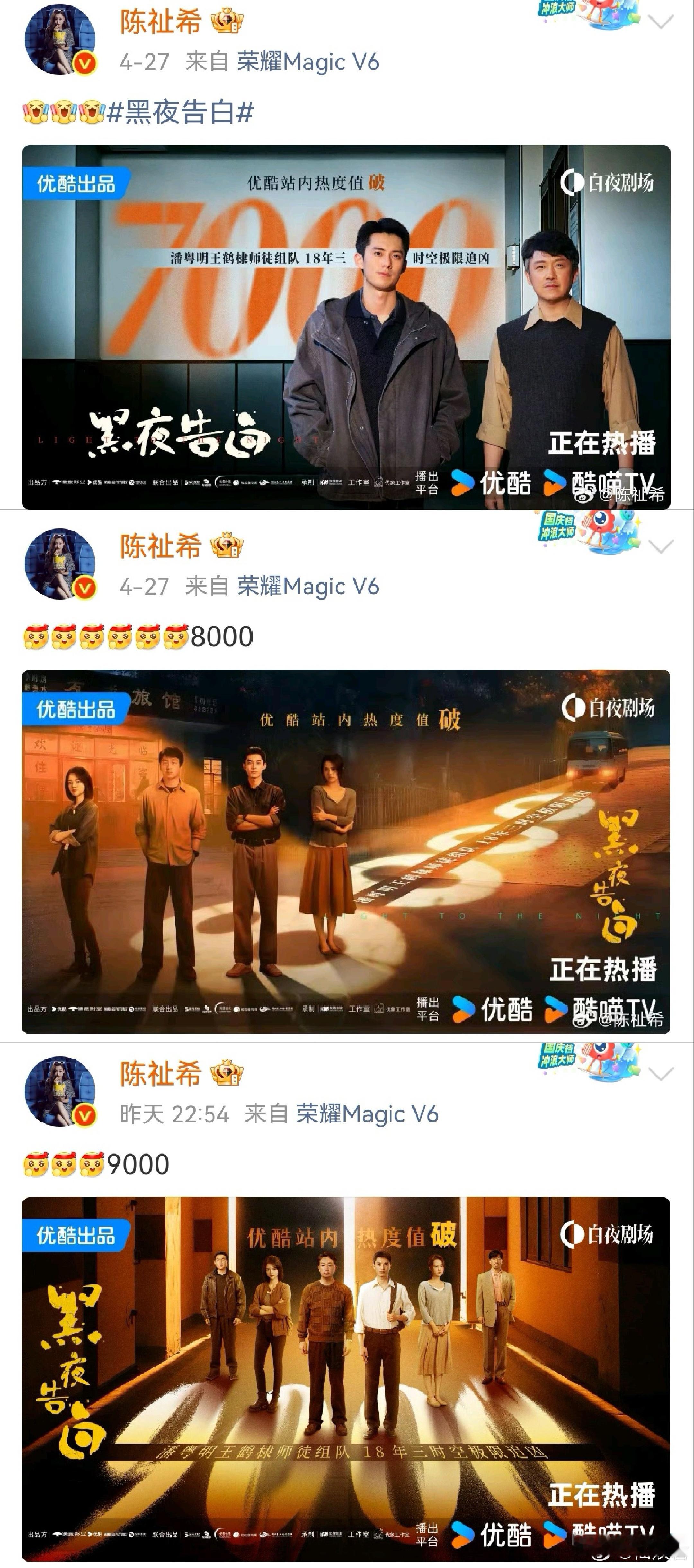Open the 8000 milestone poster thumbnail

(347, 852)
